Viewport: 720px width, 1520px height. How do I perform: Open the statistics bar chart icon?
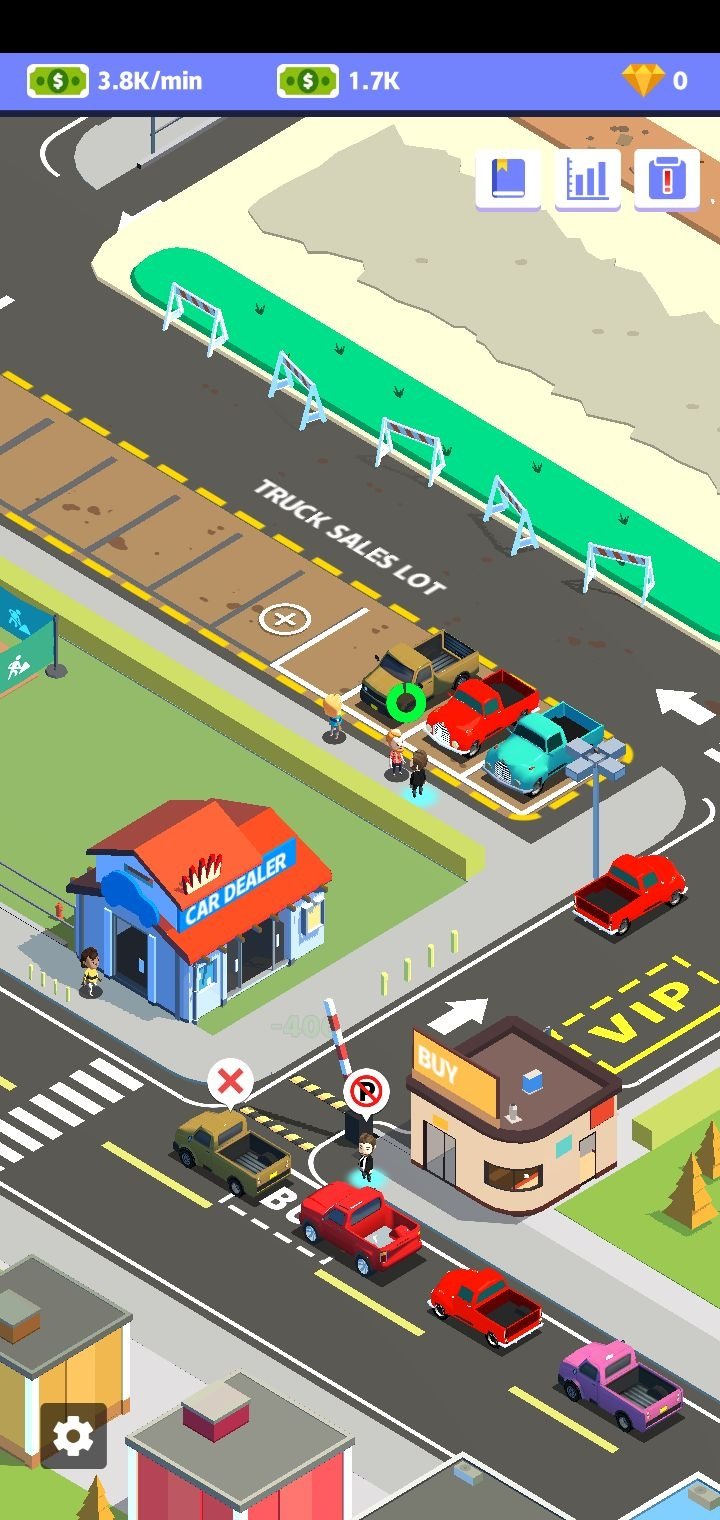pos(587,180)
